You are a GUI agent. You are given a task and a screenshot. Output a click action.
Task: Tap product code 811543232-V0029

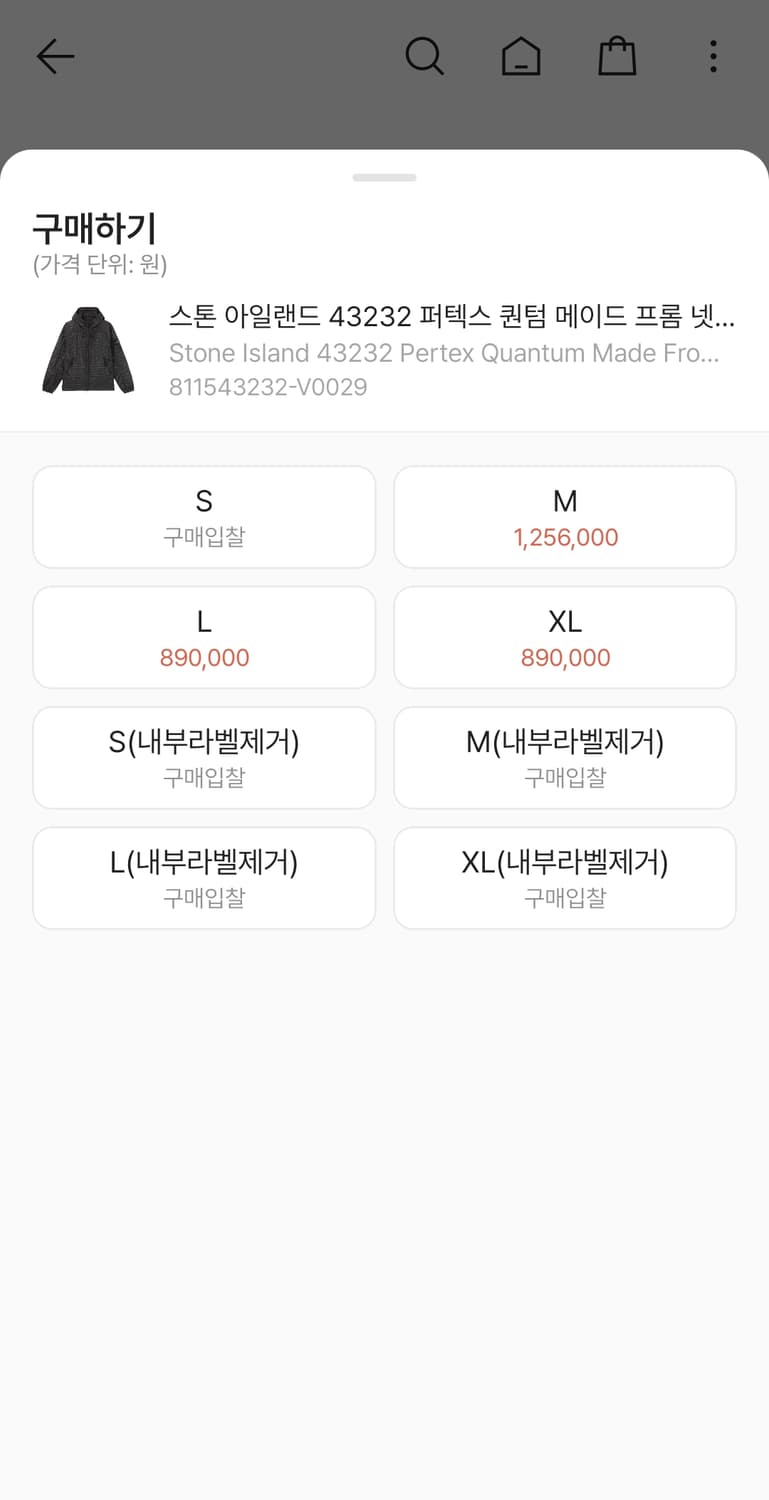coord(268,387)
